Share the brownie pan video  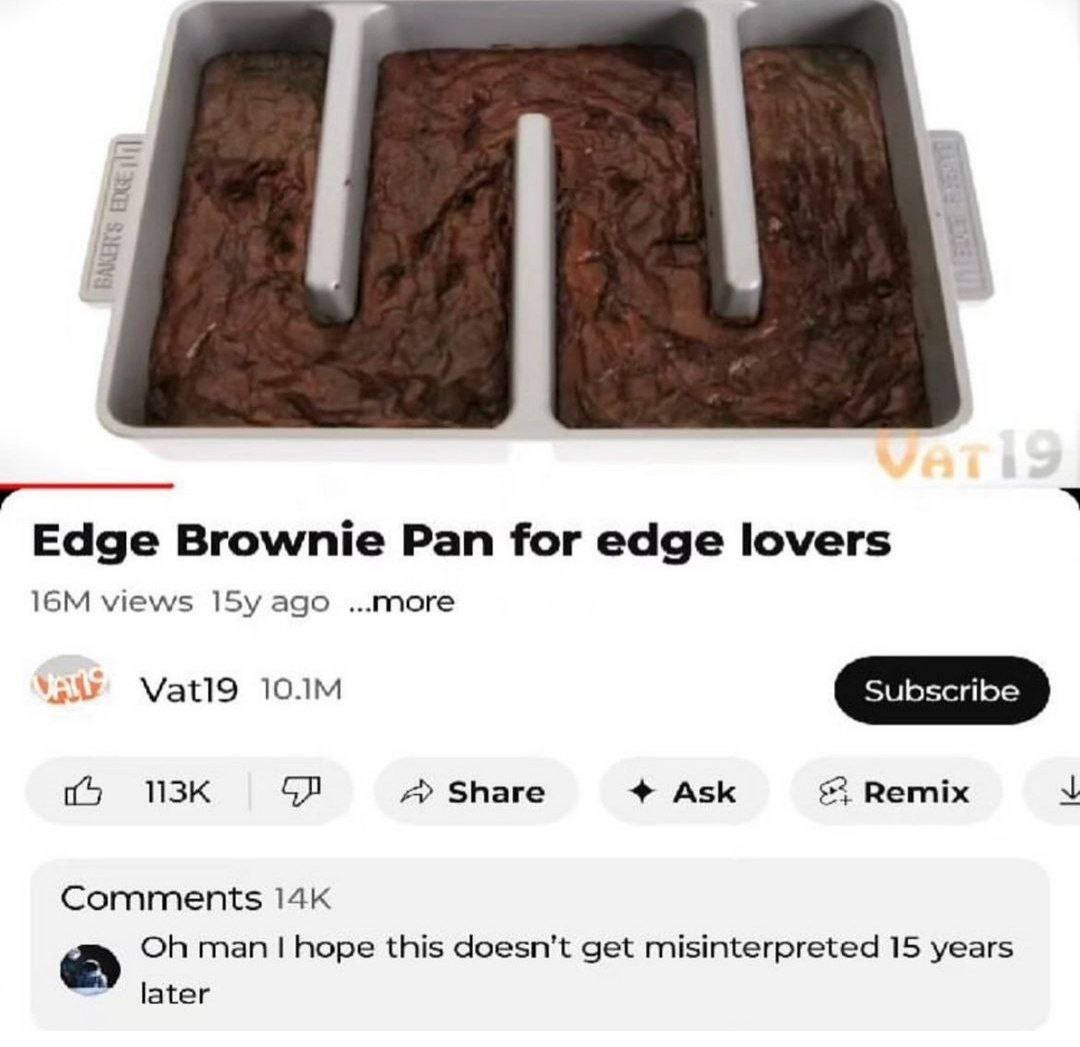476,792
